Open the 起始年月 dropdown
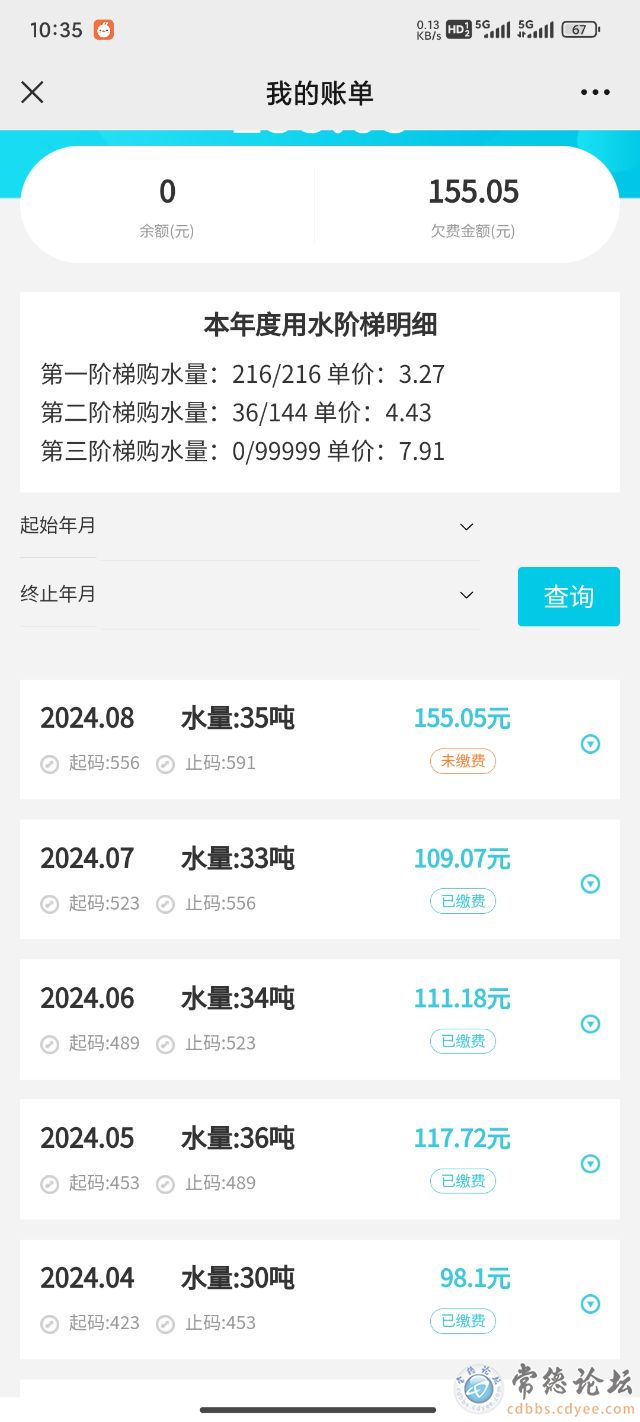This screenshot has width=640, height=1422. click(x=466, y=527)
